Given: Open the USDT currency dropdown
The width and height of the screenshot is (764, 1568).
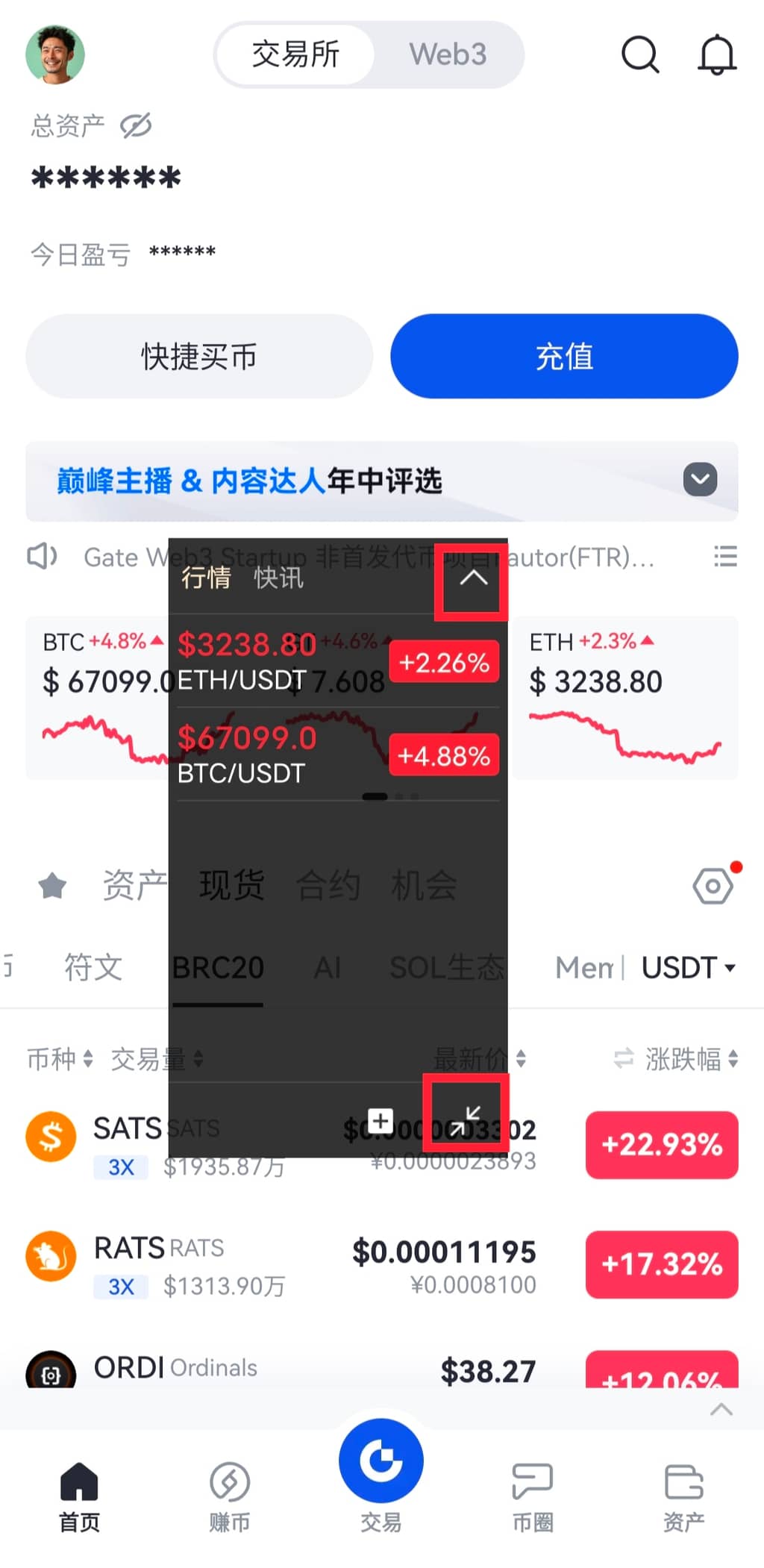Looking at the screenshot, I should click(x=688, y=968).
